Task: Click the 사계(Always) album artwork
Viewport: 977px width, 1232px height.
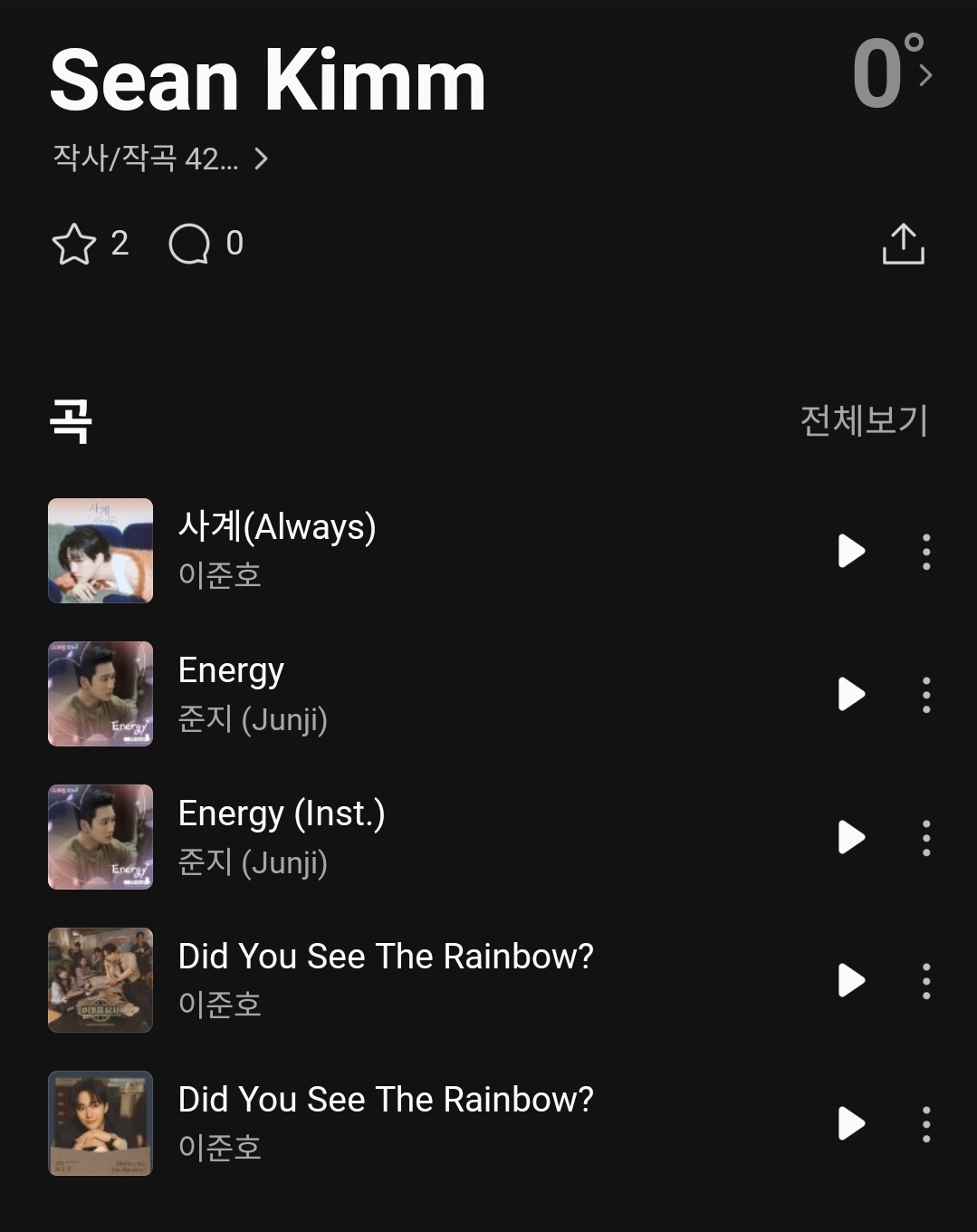Action: (100, 551)
